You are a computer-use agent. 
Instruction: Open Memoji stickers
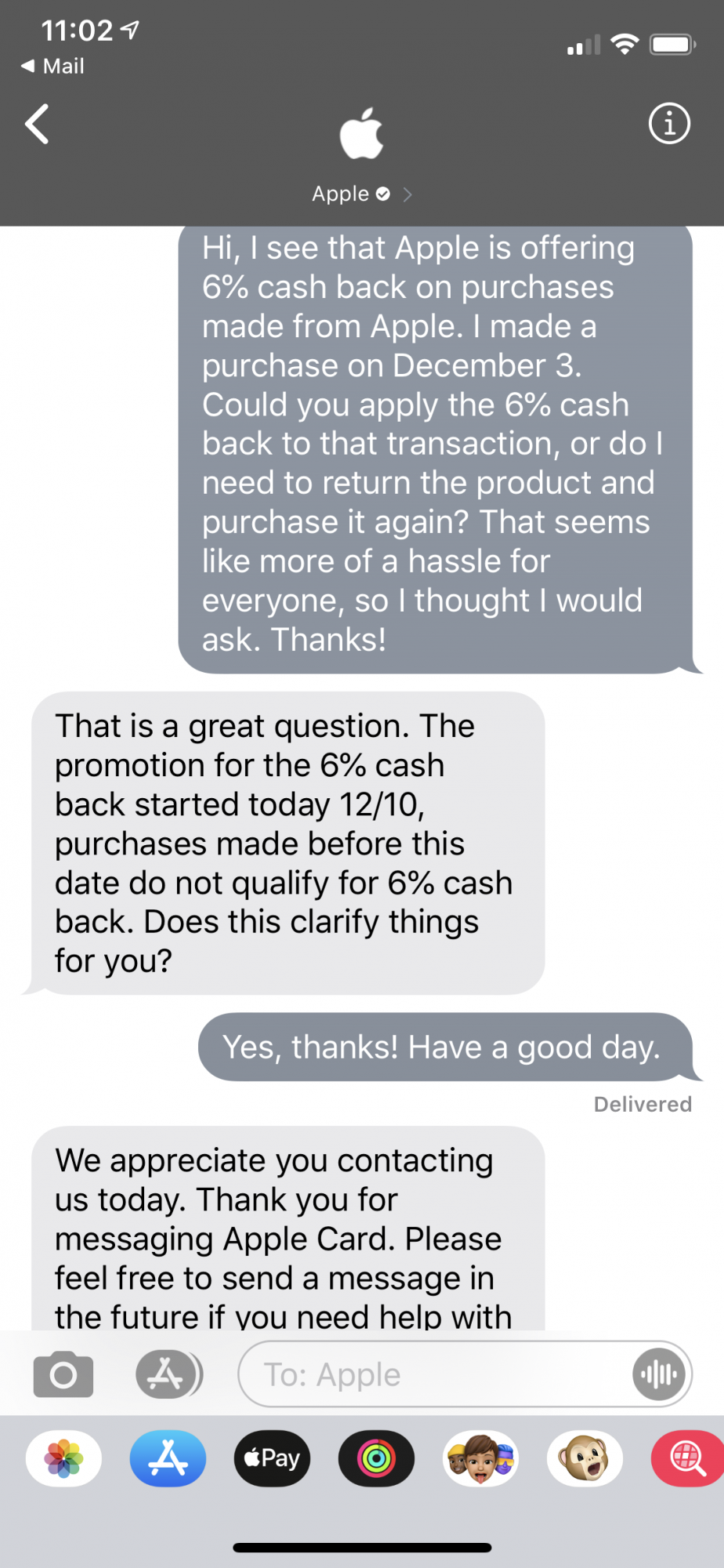(480, 1459)
